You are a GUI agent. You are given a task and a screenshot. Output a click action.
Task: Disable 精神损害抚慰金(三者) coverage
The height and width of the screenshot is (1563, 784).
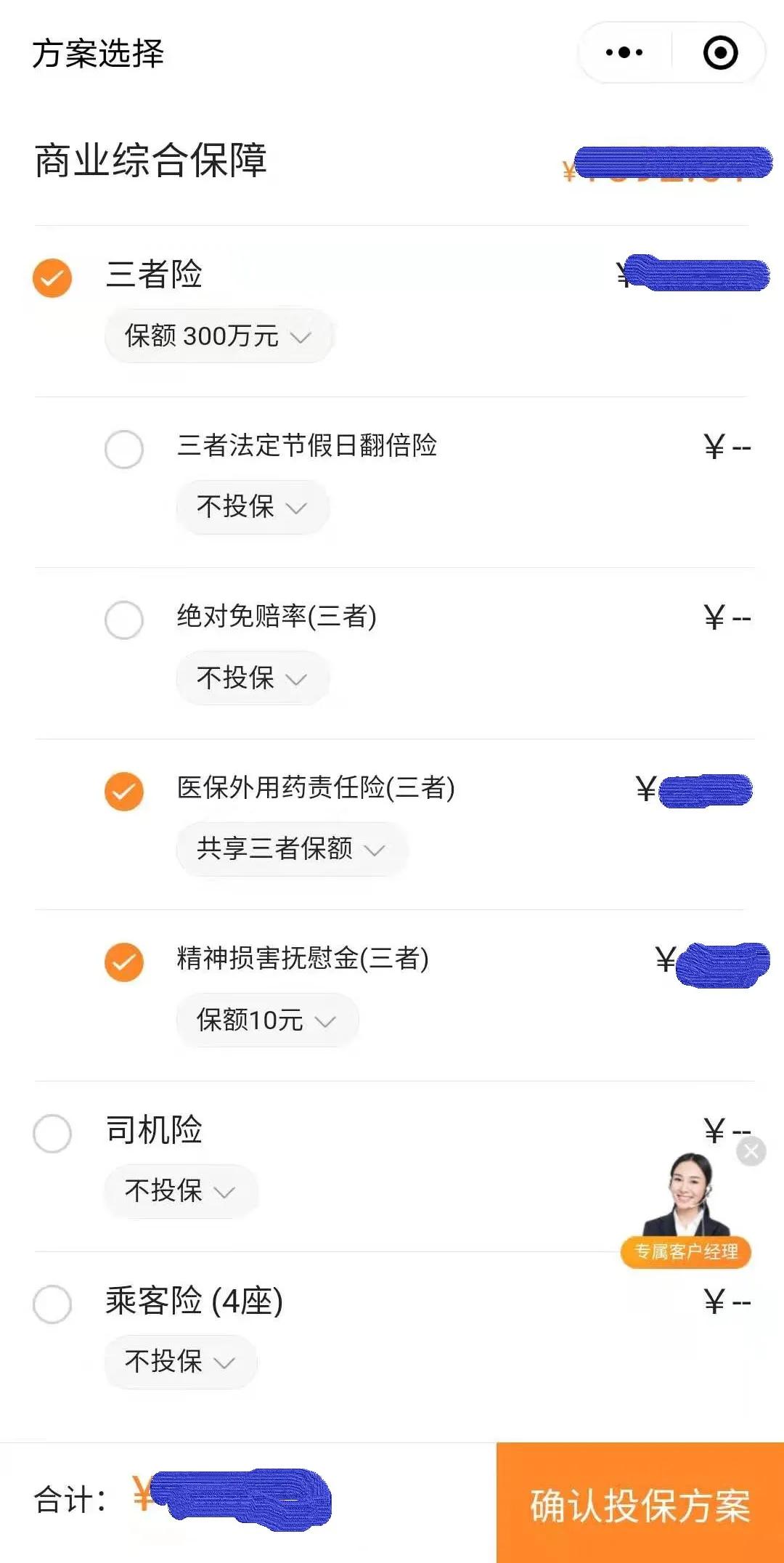coord(124,962)
